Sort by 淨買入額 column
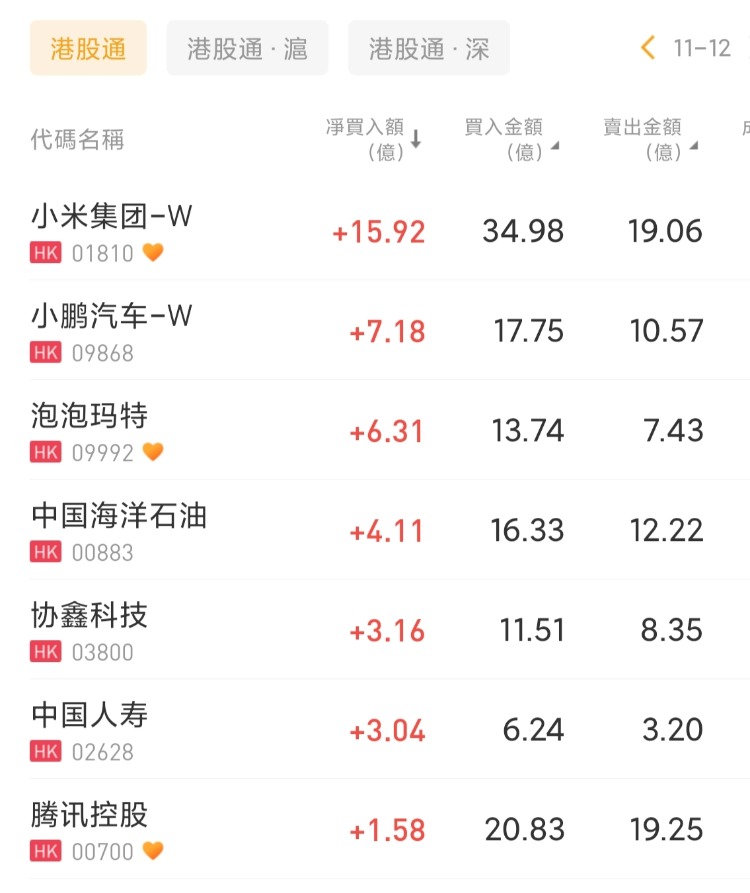The width and height of the screenshot is (750, 893). point(374,139)
